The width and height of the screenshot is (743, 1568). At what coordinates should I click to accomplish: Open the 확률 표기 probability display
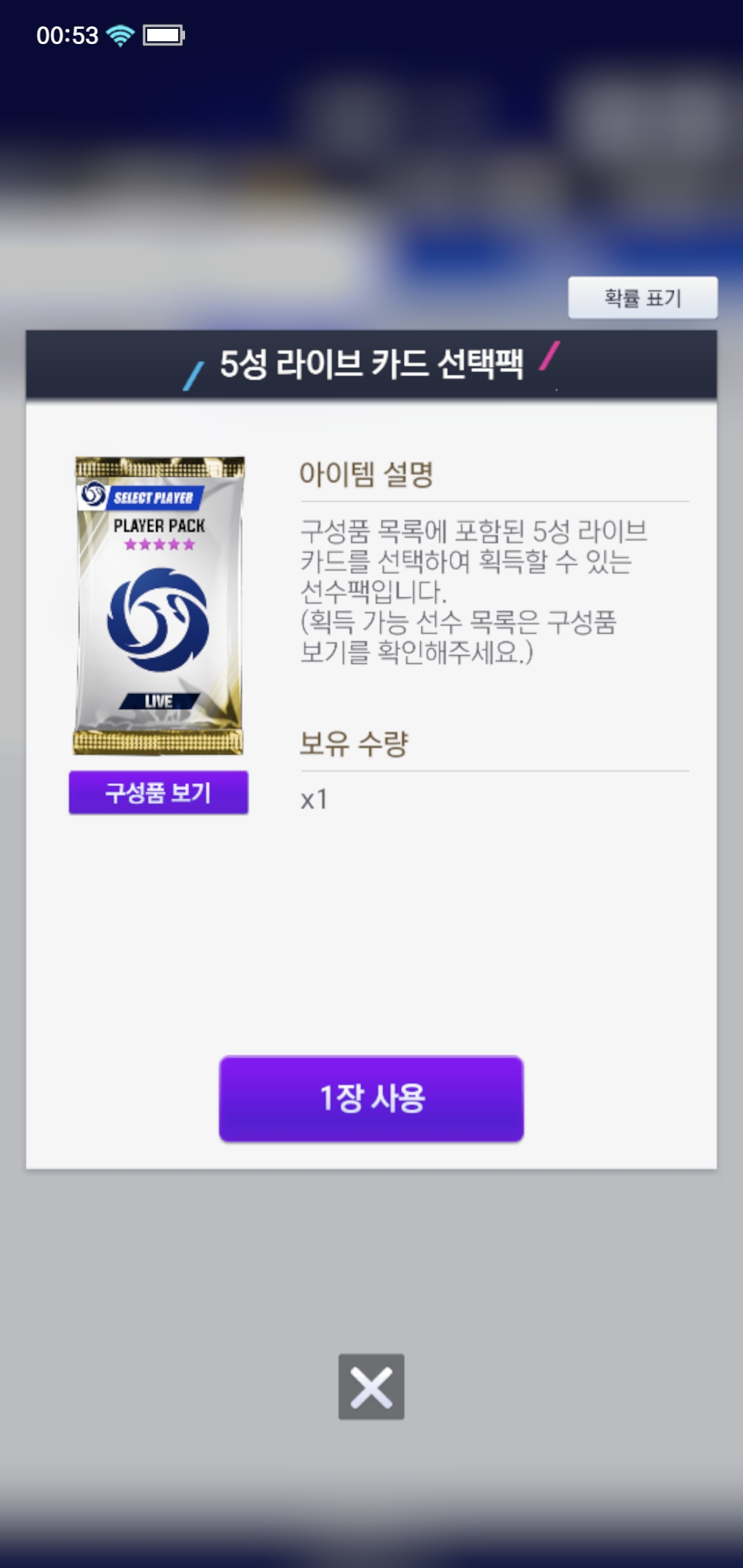click(643, 298)
